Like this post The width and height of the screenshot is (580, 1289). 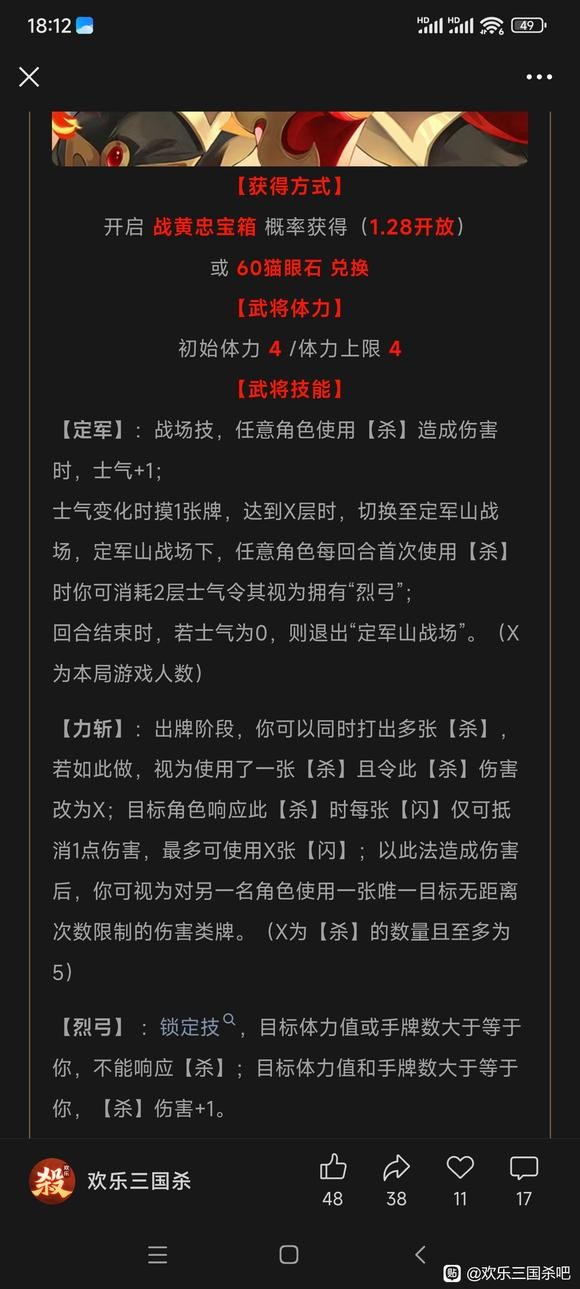point(333,1179)
